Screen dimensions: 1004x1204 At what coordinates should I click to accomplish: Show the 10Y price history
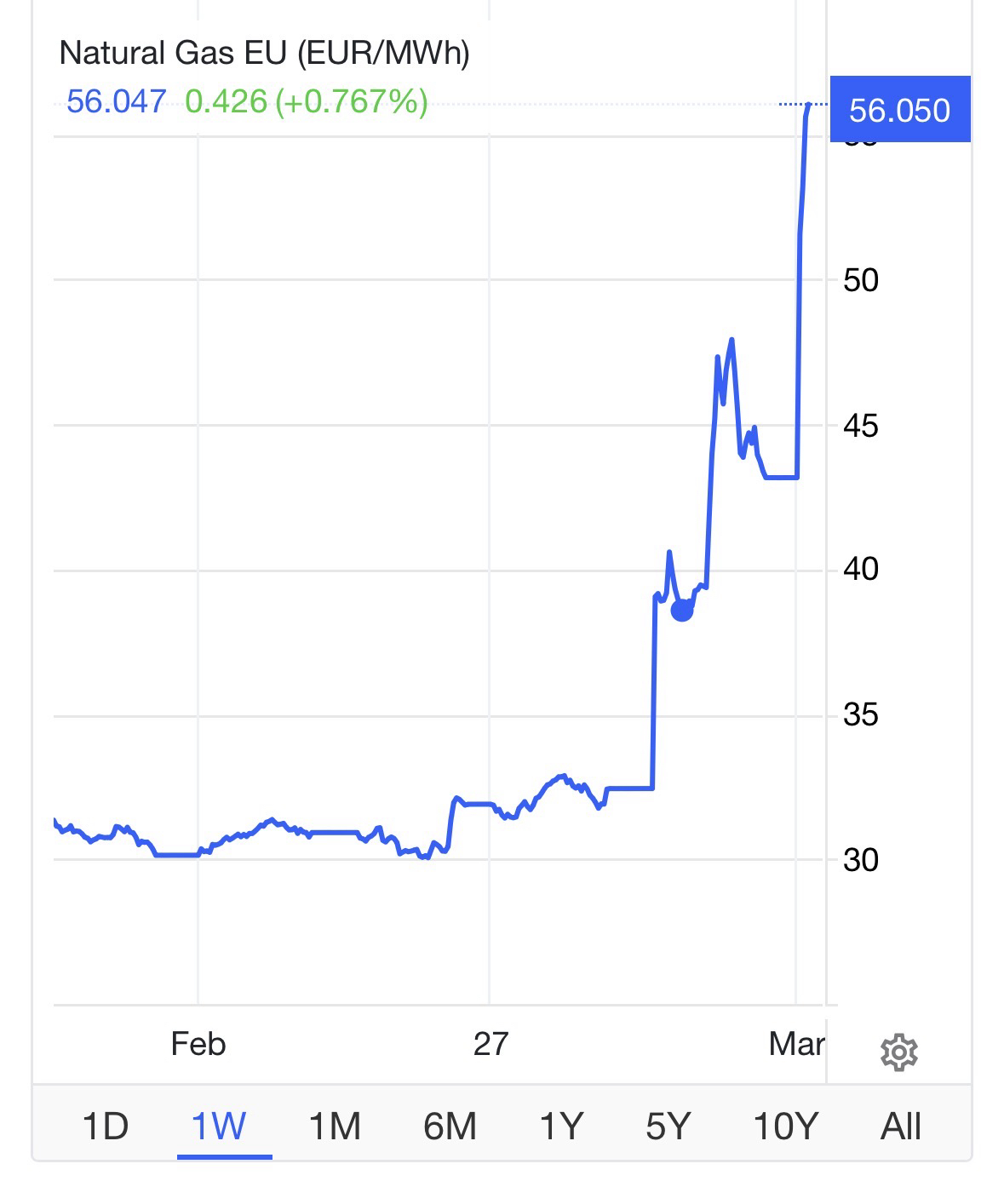tap(785, 1127)
